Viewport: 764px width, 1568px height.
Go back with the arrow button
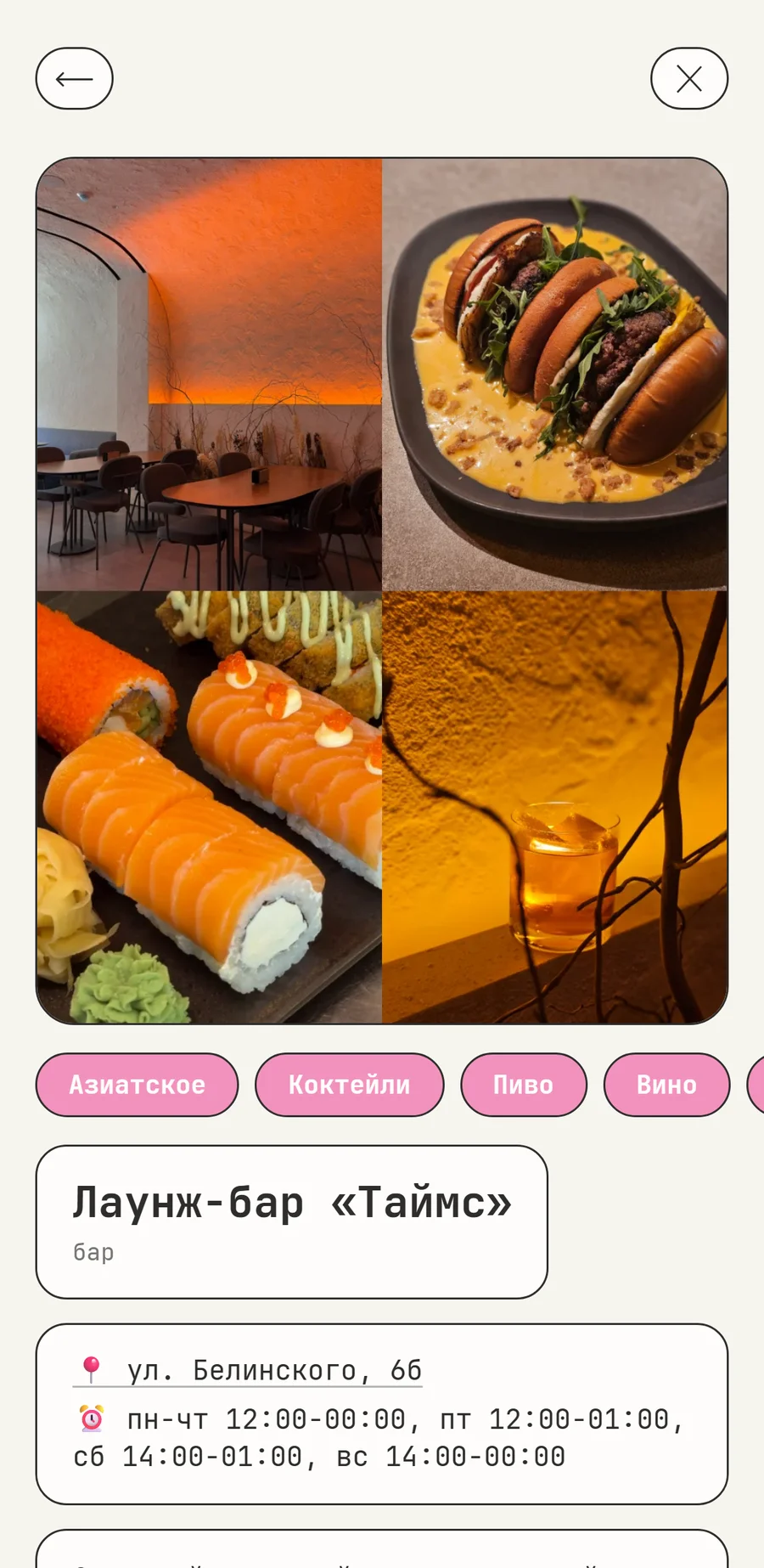pyautogui.click(x=75, y=78)
